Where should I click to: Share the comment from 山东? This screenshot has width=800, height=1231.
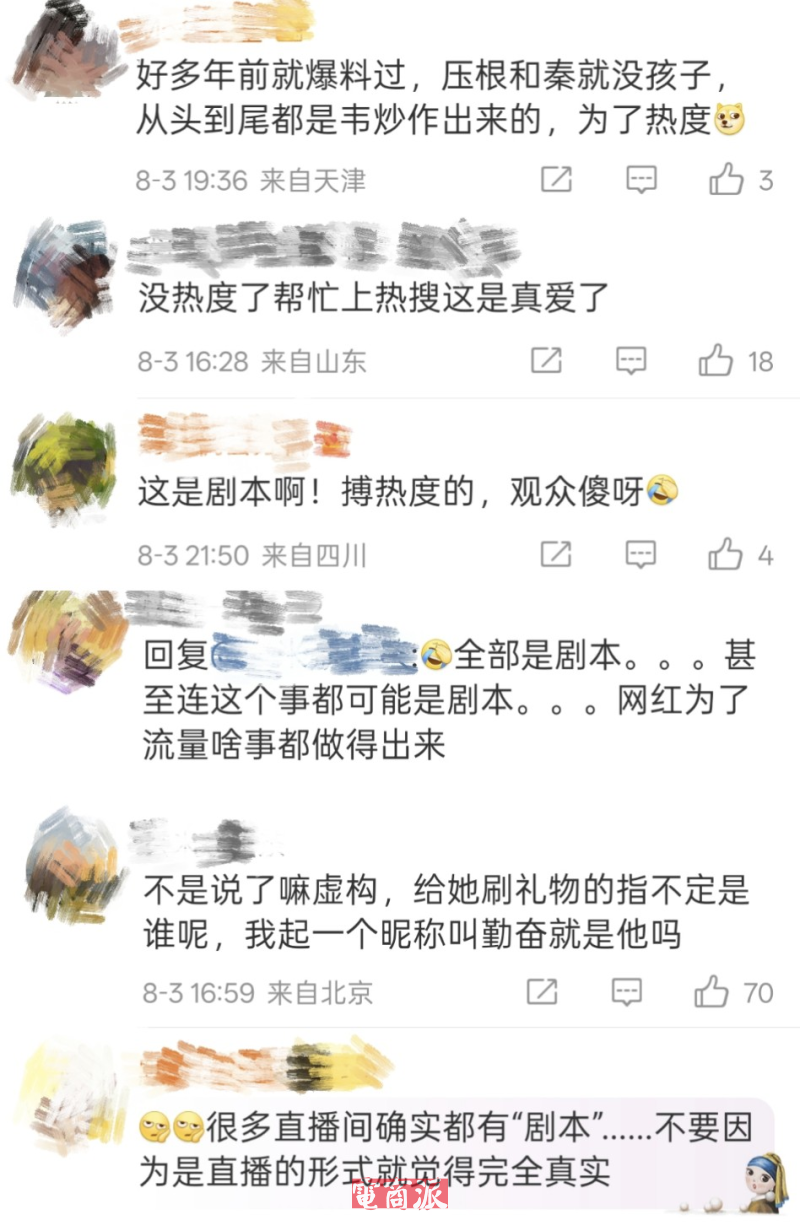point(546,360)
